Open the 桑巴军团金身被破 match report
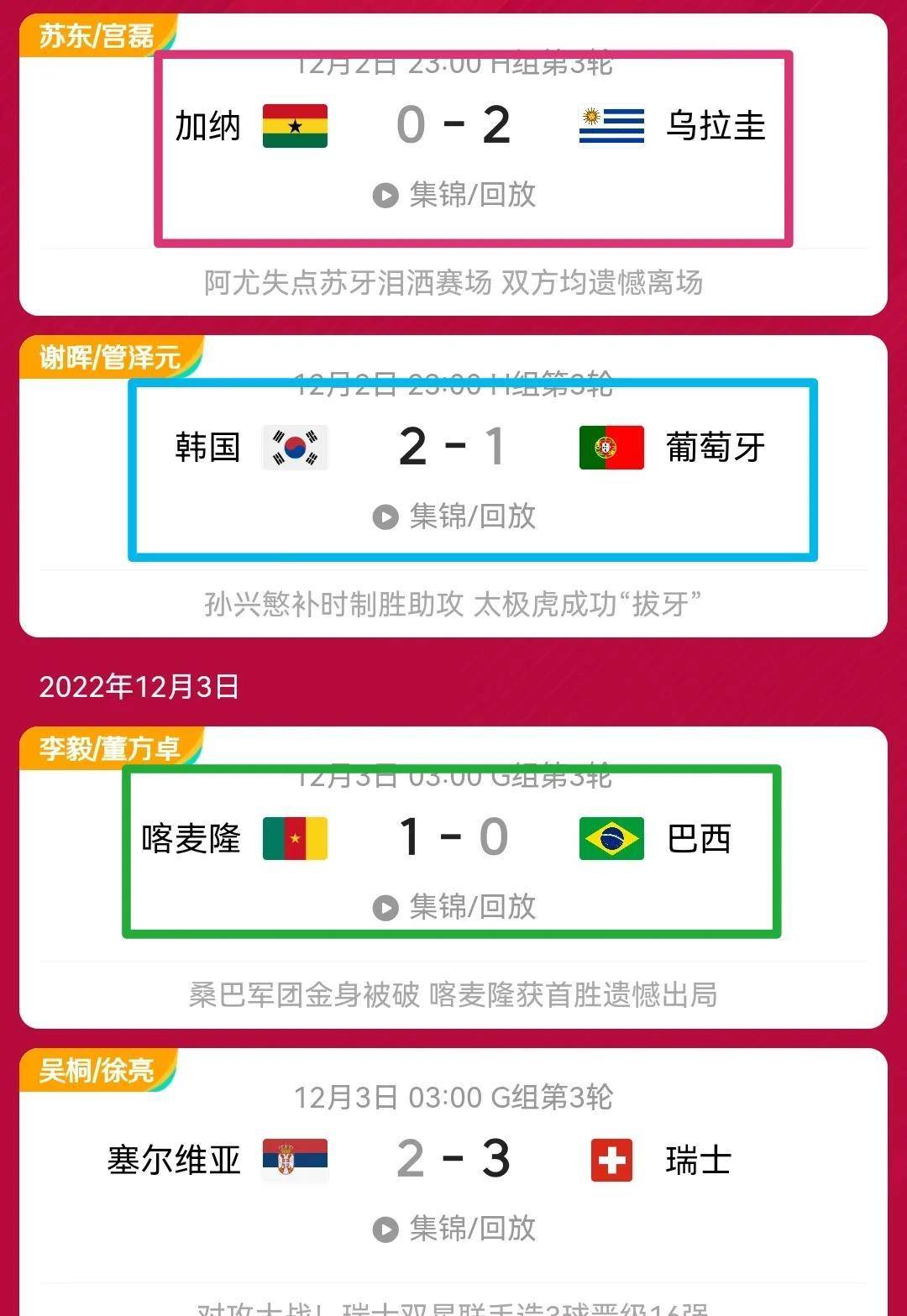Image resolution: width=907 pixels, height=1316 pixels. coord(453,995)
